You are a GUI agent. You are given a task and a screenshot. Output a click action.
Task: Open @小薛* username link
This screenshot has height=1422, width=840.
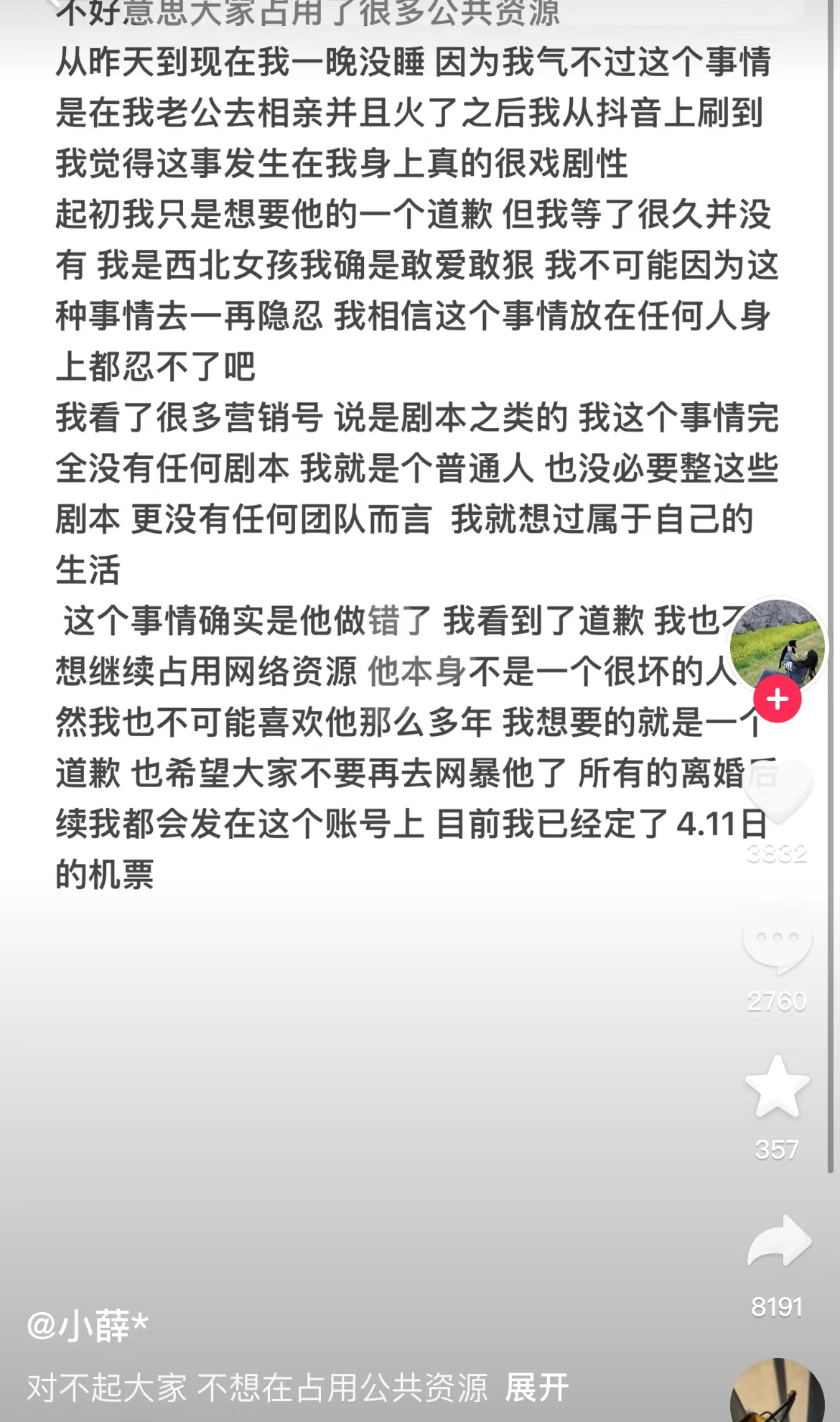(x=88, y=1326)
